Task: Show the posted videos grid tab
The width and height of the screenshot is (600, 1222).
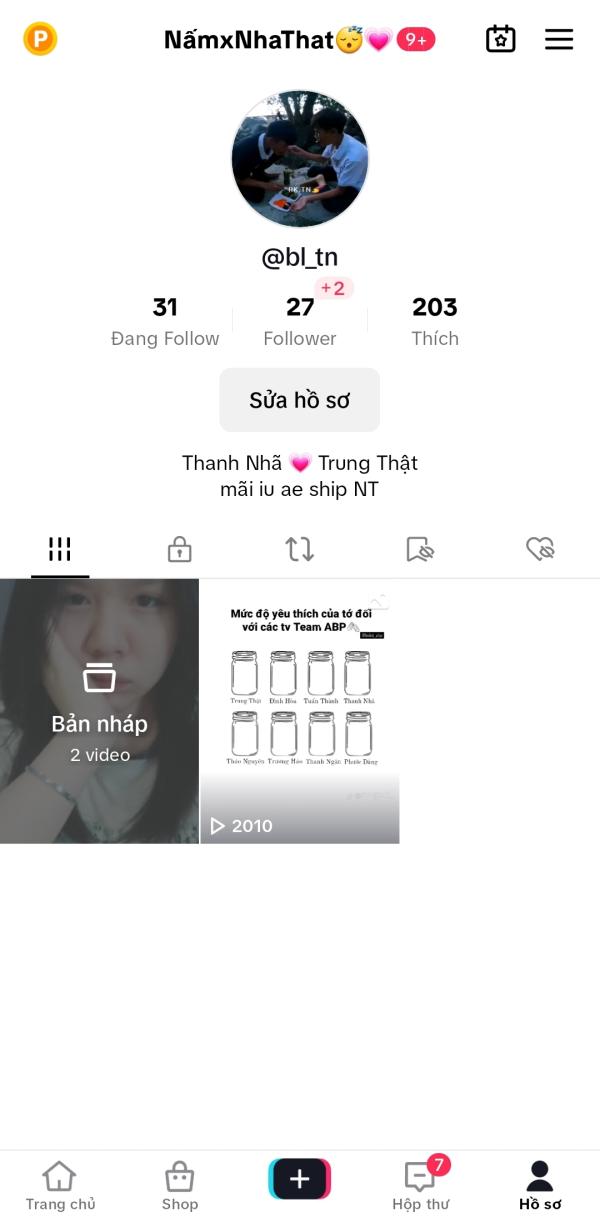Action: (60, 549)
